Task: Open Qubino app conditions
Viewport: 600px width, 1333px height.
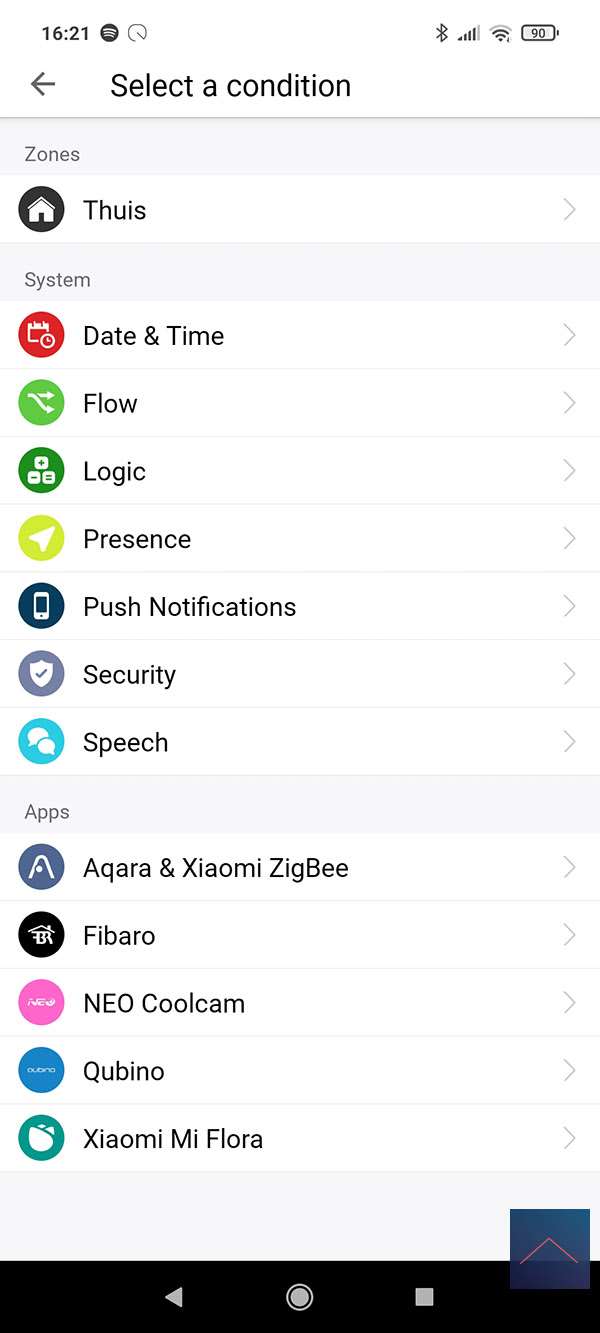Action: [300, 1071]
